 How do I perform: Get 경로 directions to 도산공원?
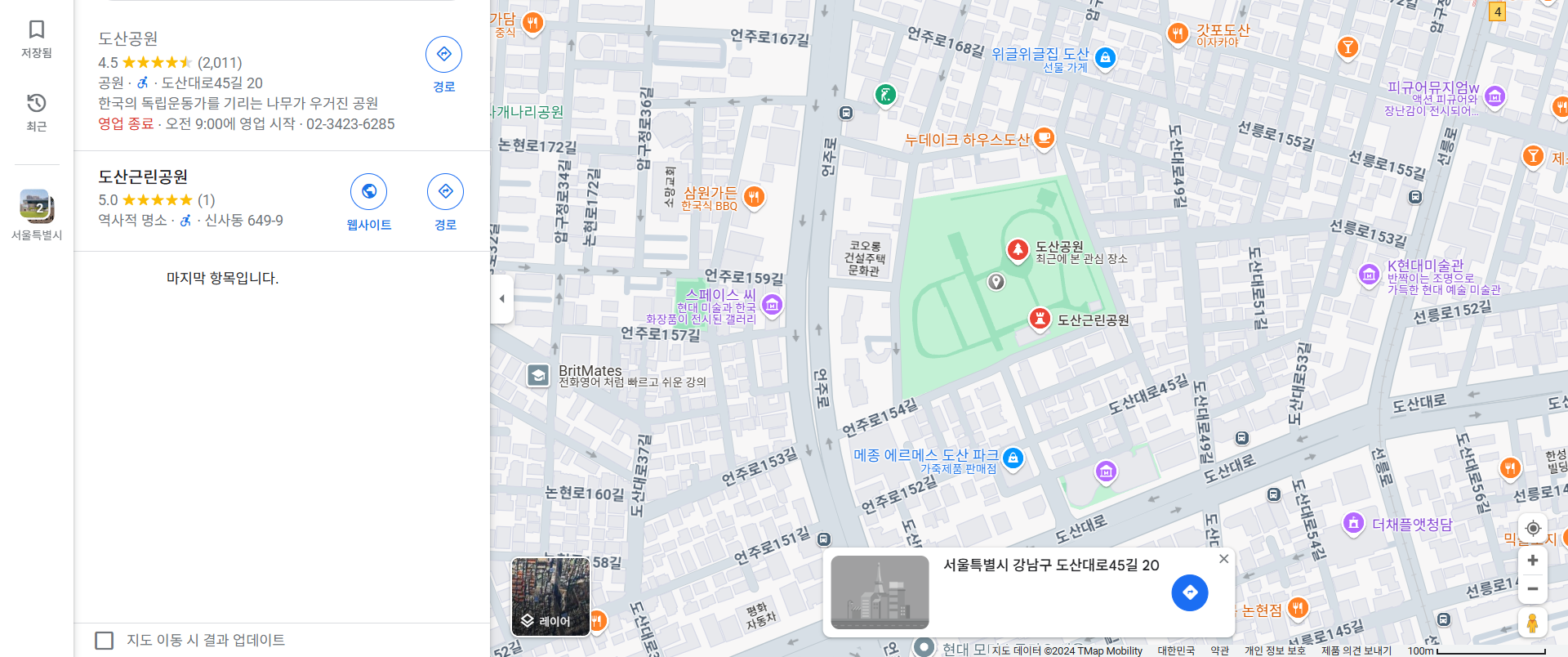point(443,55)
